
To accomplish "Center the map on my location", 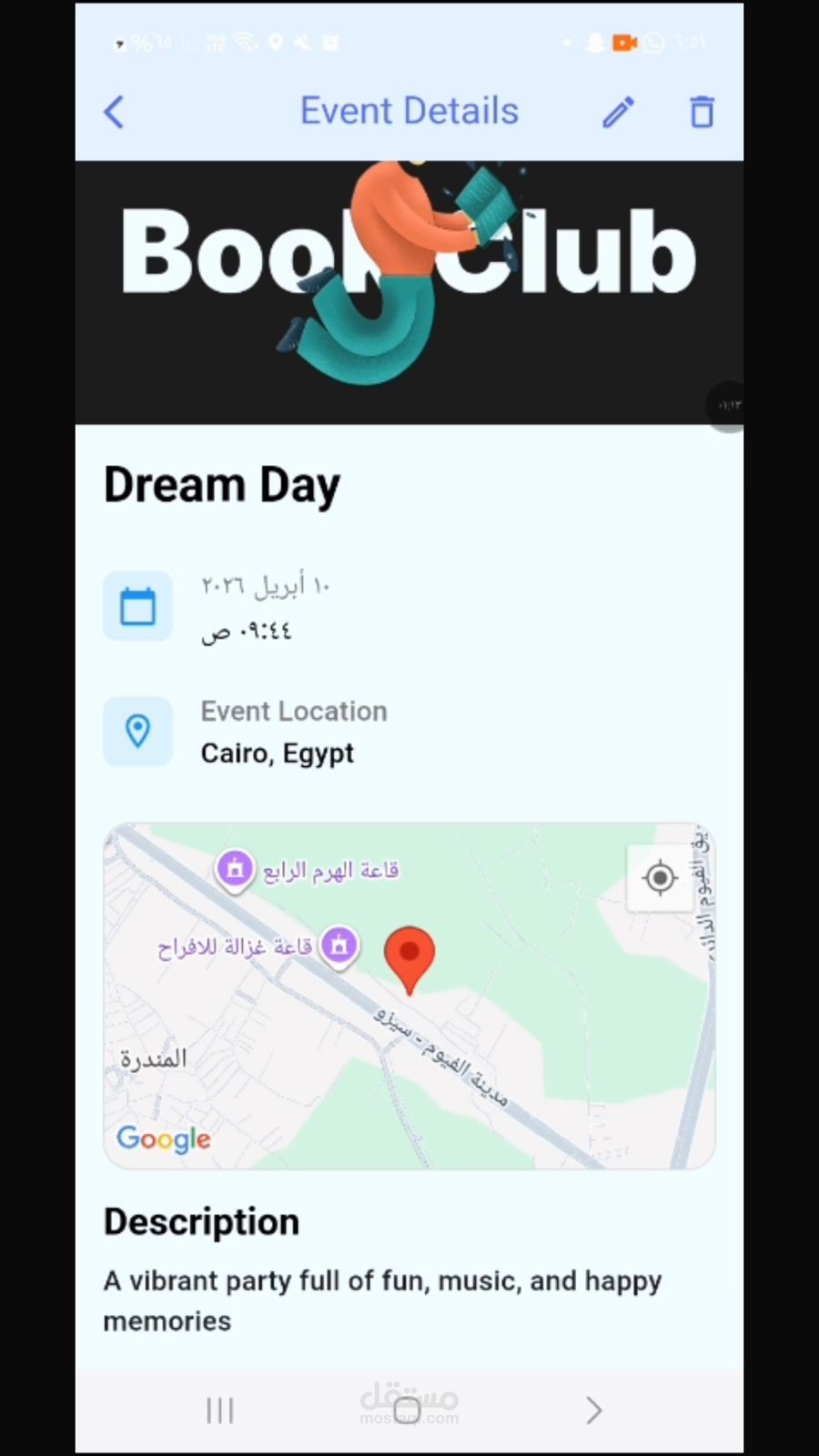I will pos(660,878).
